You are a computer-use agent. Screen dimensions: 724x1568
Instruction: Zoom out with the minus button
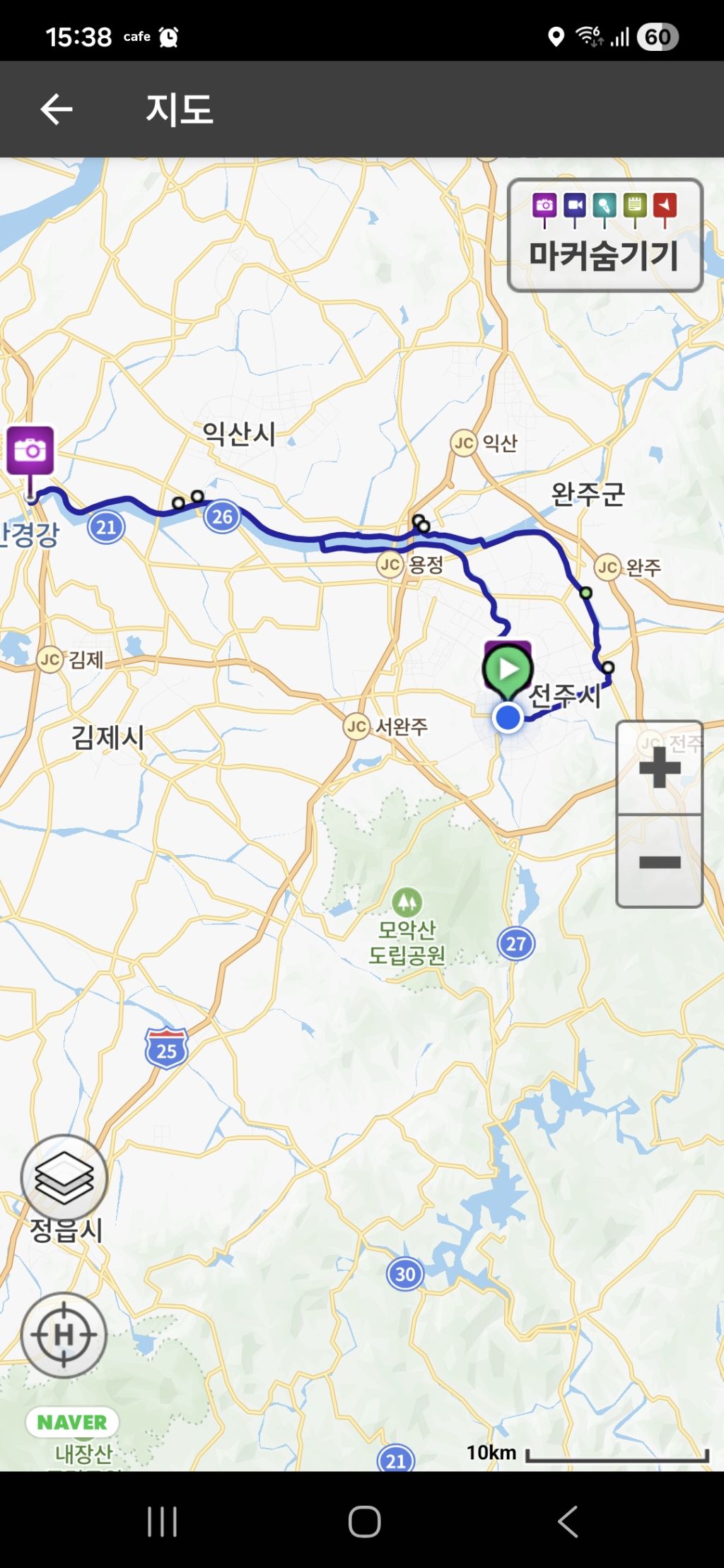pyautogui.click(x=660, y=861)
